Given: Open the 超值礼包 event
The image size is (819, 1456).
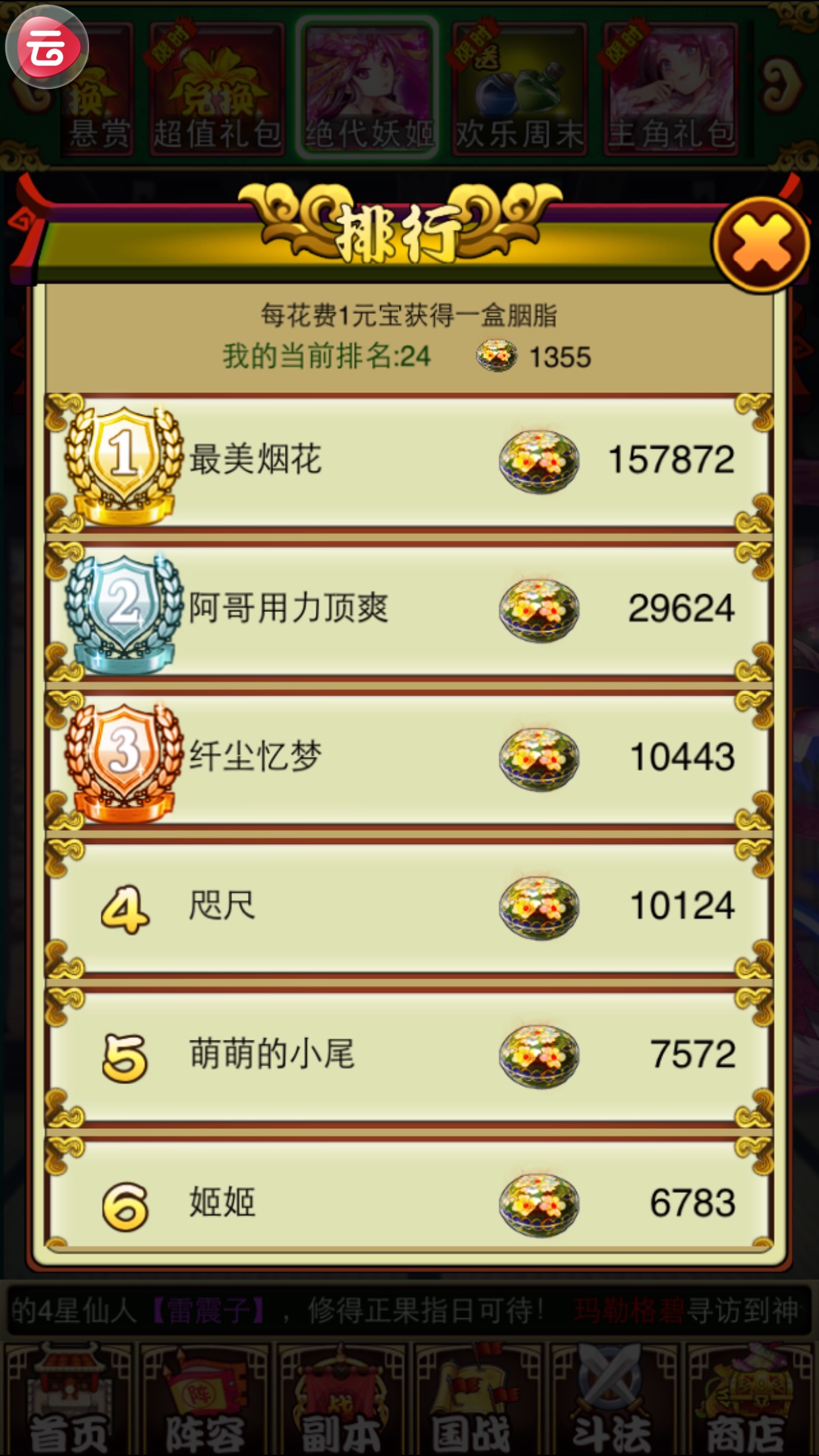Looking at the screenshot, I should tap(217, 90).
